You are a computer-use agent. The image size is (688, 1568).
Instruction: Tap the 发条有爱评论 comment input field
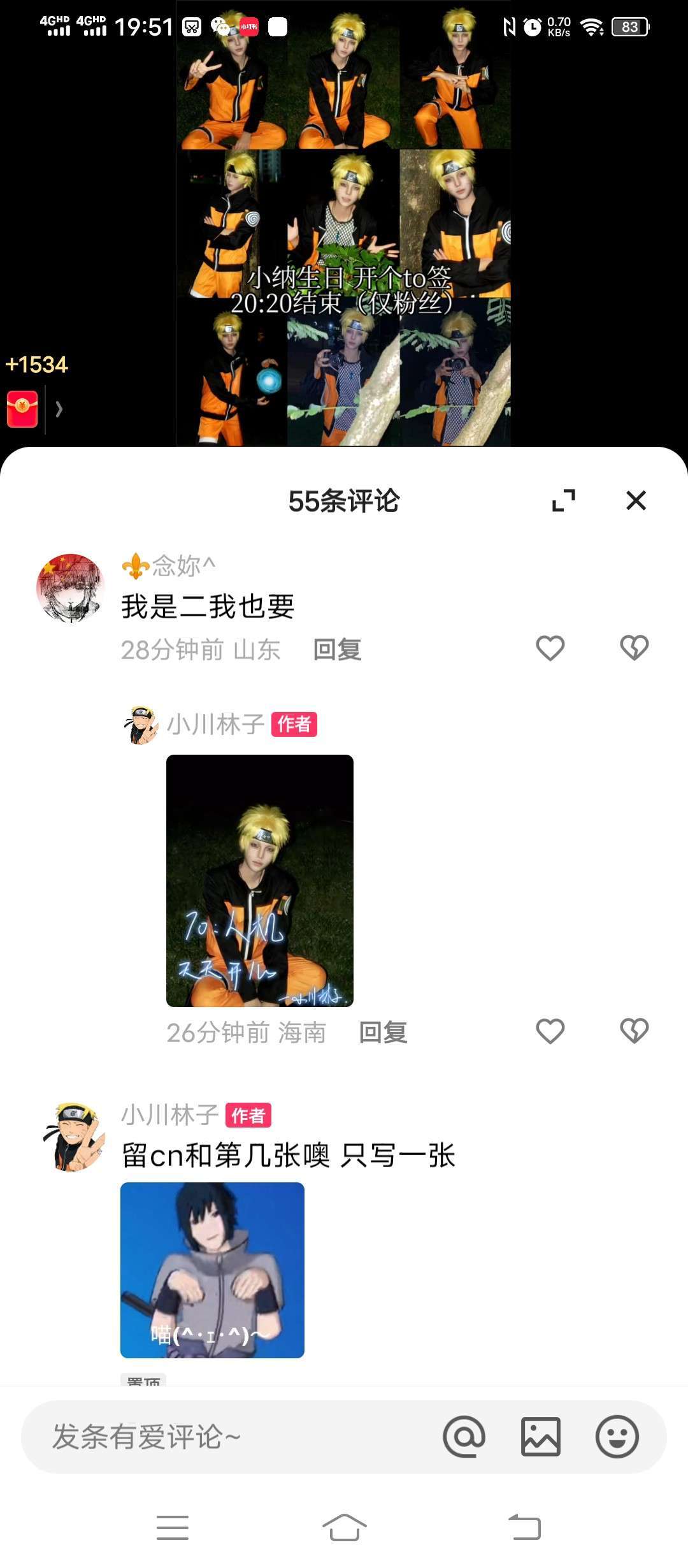tap(229, 1437)
